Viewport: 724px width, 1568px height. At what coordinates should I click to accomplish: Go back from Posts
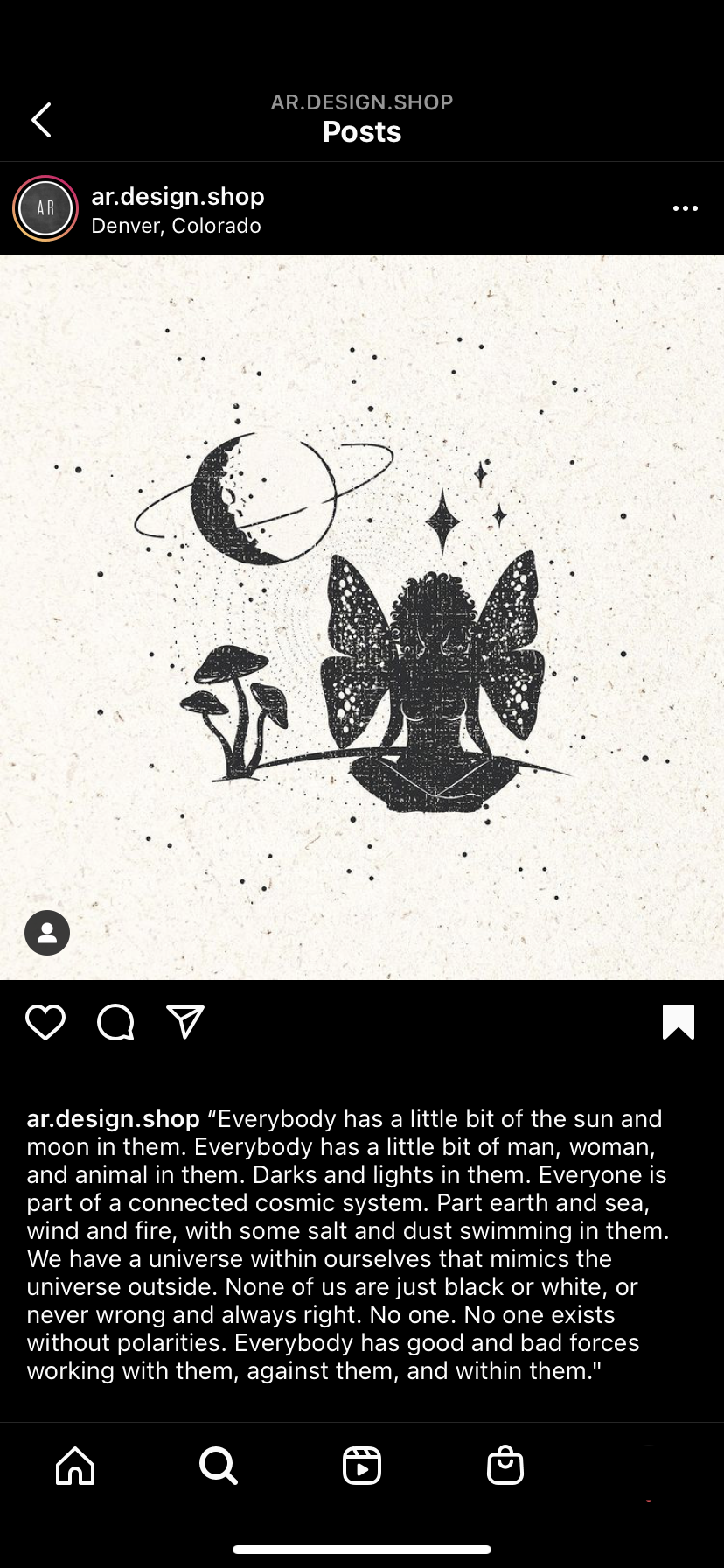tap(41, 120)
